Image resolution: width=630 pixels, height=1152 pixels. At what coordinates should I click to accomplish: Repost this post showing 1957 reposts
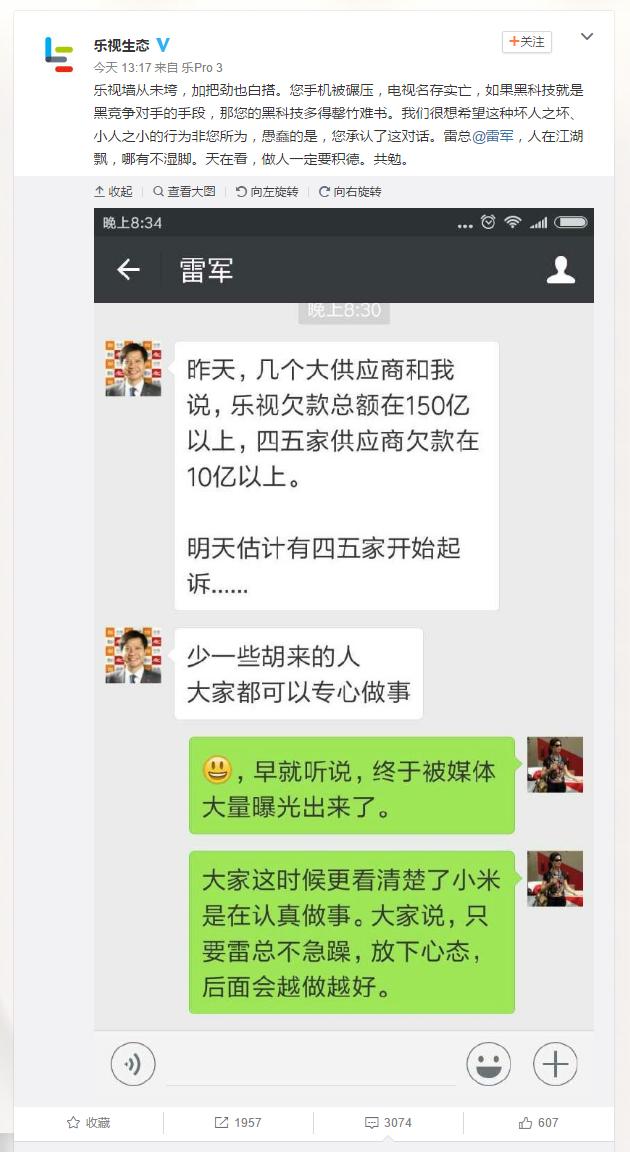[238, 1122]
